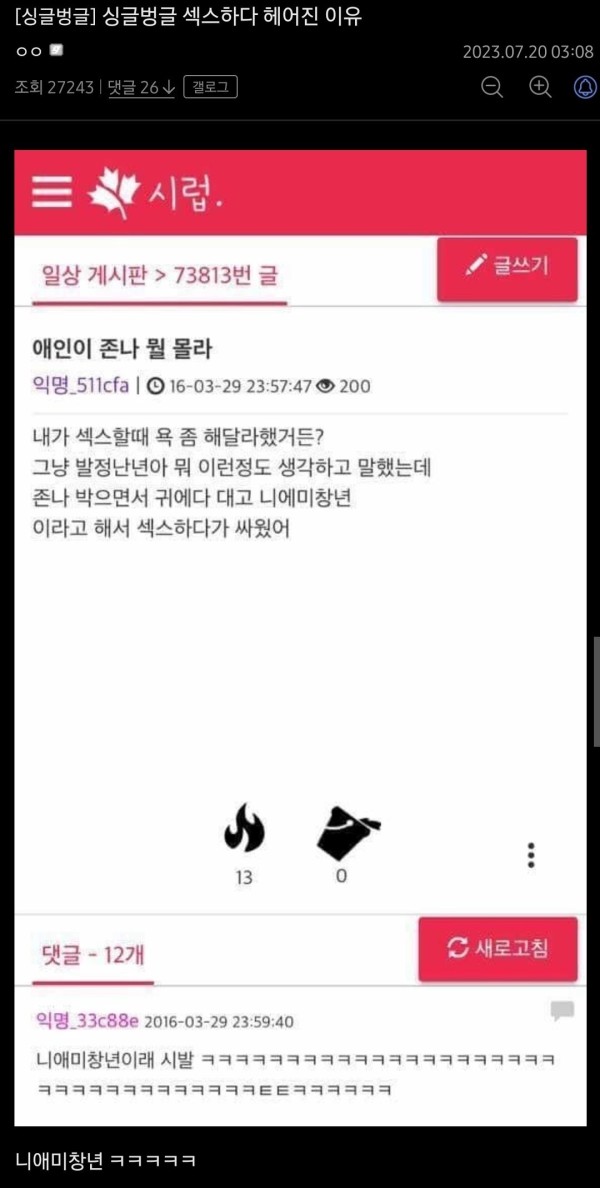Viewport: 600px width, 1188px height.
Task: Tap the notification bell icon
Action: pos(585,87)
